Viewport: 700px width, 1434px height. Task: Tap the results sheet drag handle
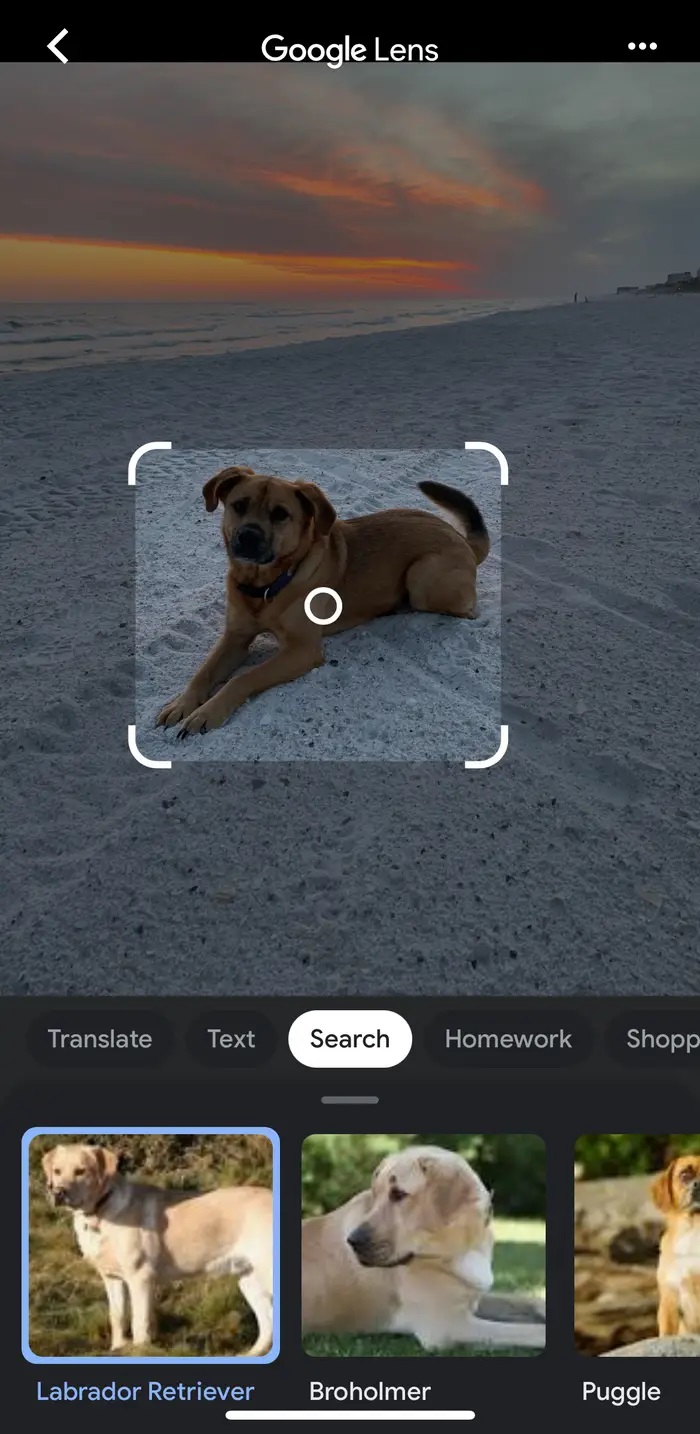(350, 1100)
